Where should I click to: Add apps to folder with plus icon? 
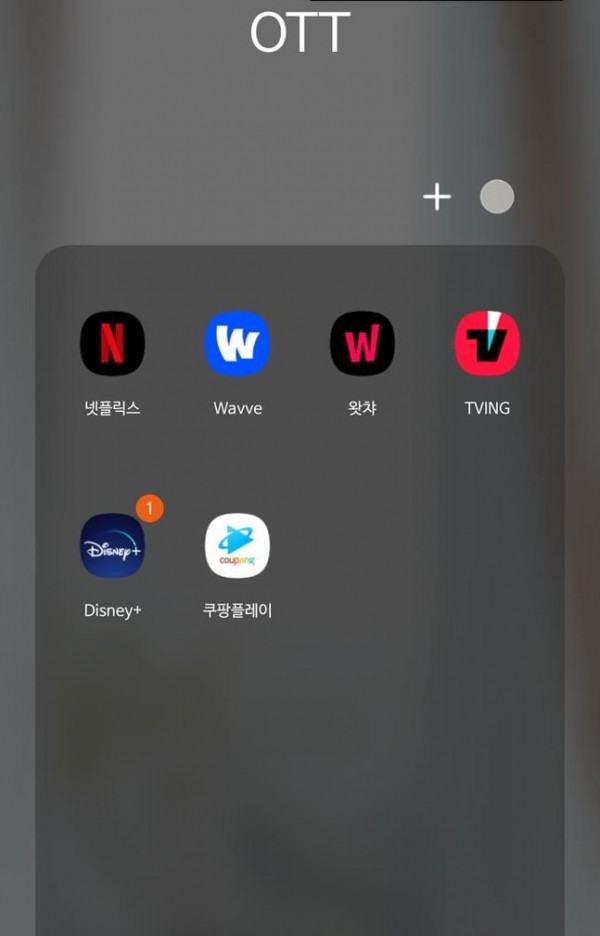coord(437,197)
